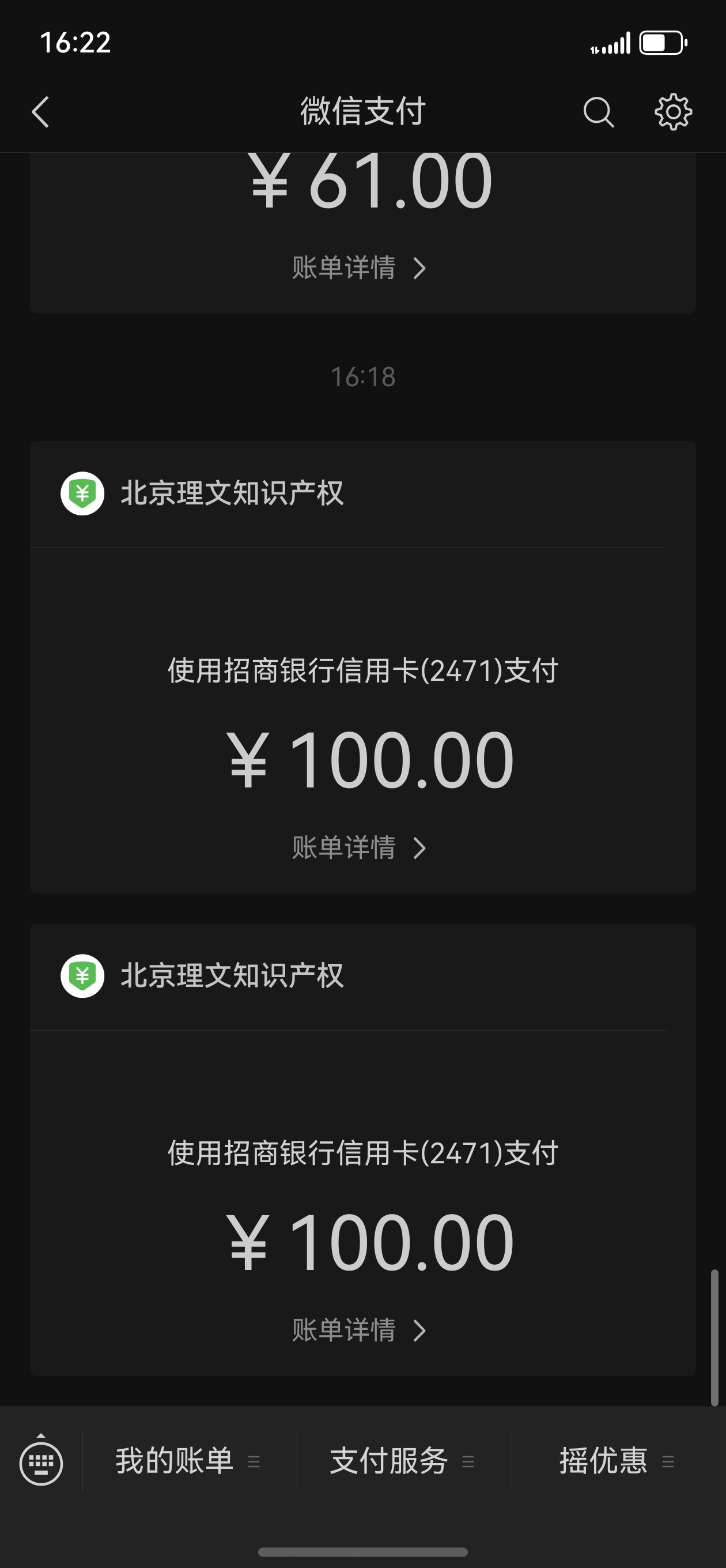Open the 摇优惠 menu
This screenshot has width=726, height=1568.
click(x=617, y=1461)
